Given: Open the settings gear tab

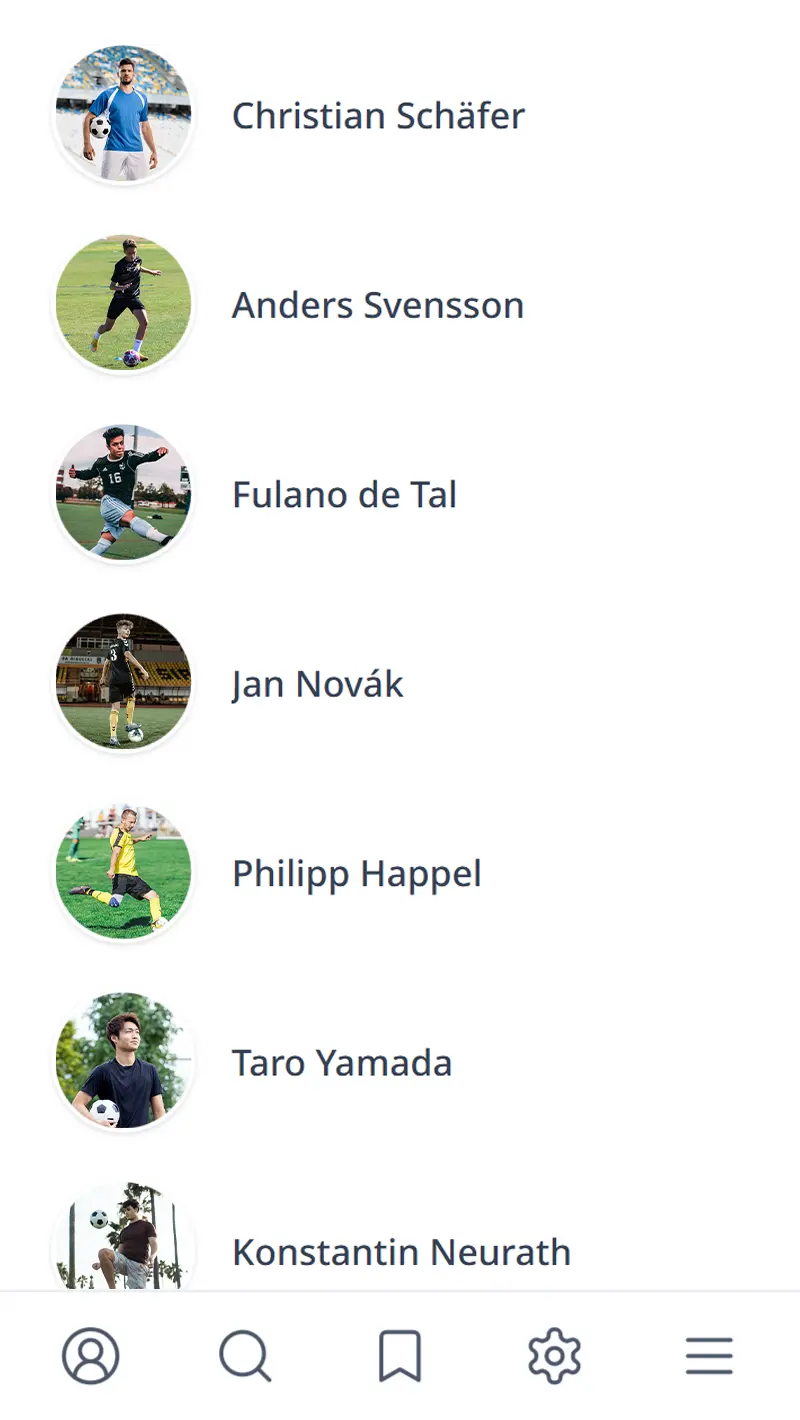Looking at the screenshot, I should (554, 1357).
